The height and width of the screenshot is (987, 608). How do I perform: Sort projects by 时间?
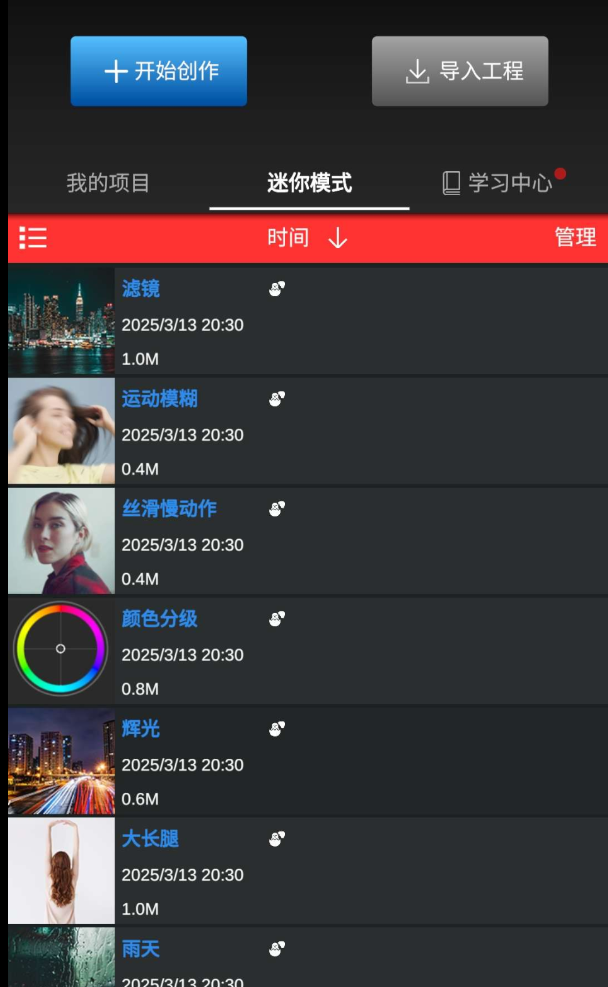click(x=306, y=238)
